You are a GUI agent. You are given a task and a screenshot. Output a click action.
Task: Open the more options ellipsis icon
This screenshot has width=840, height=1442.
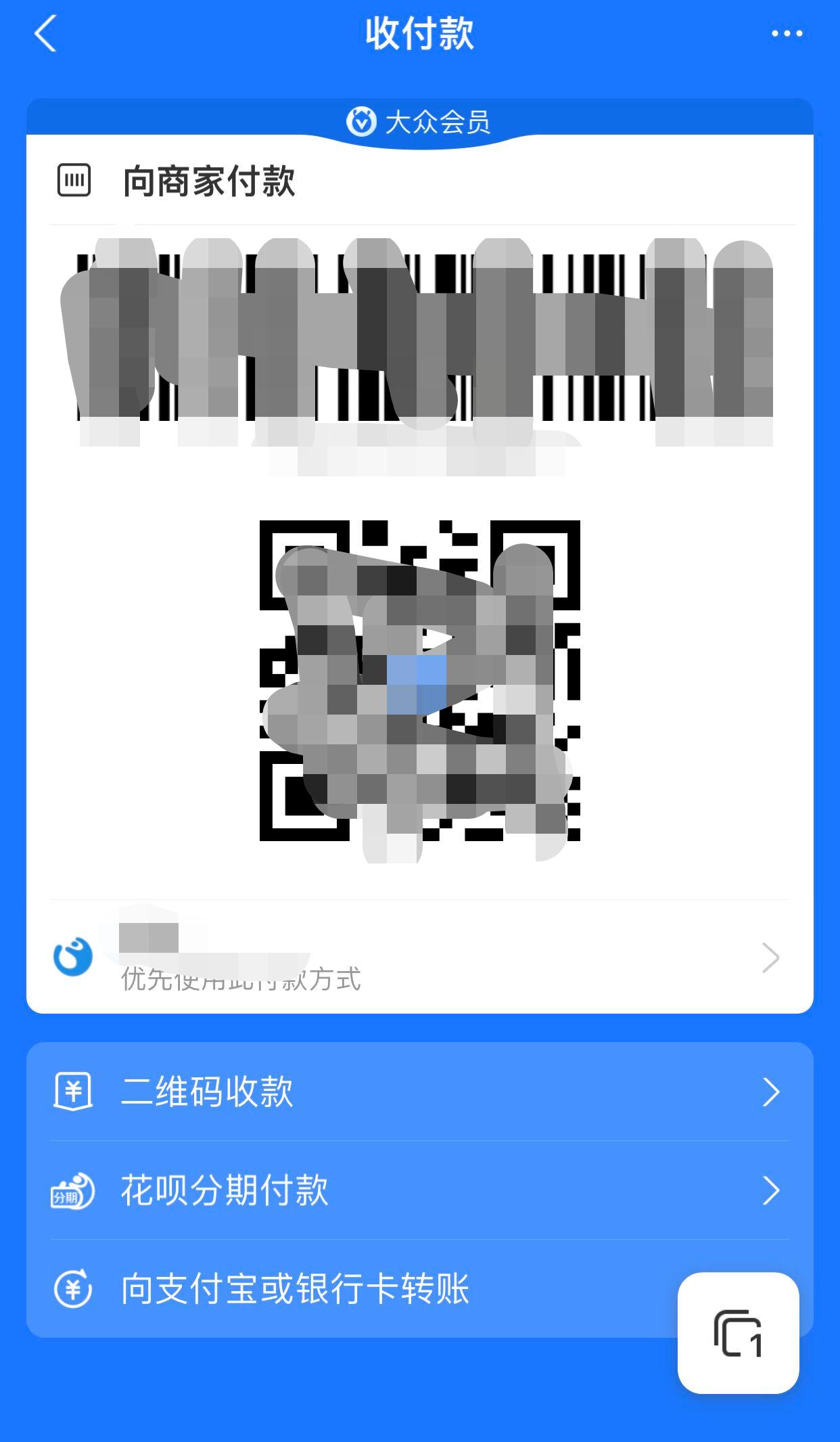click(787, 32)
